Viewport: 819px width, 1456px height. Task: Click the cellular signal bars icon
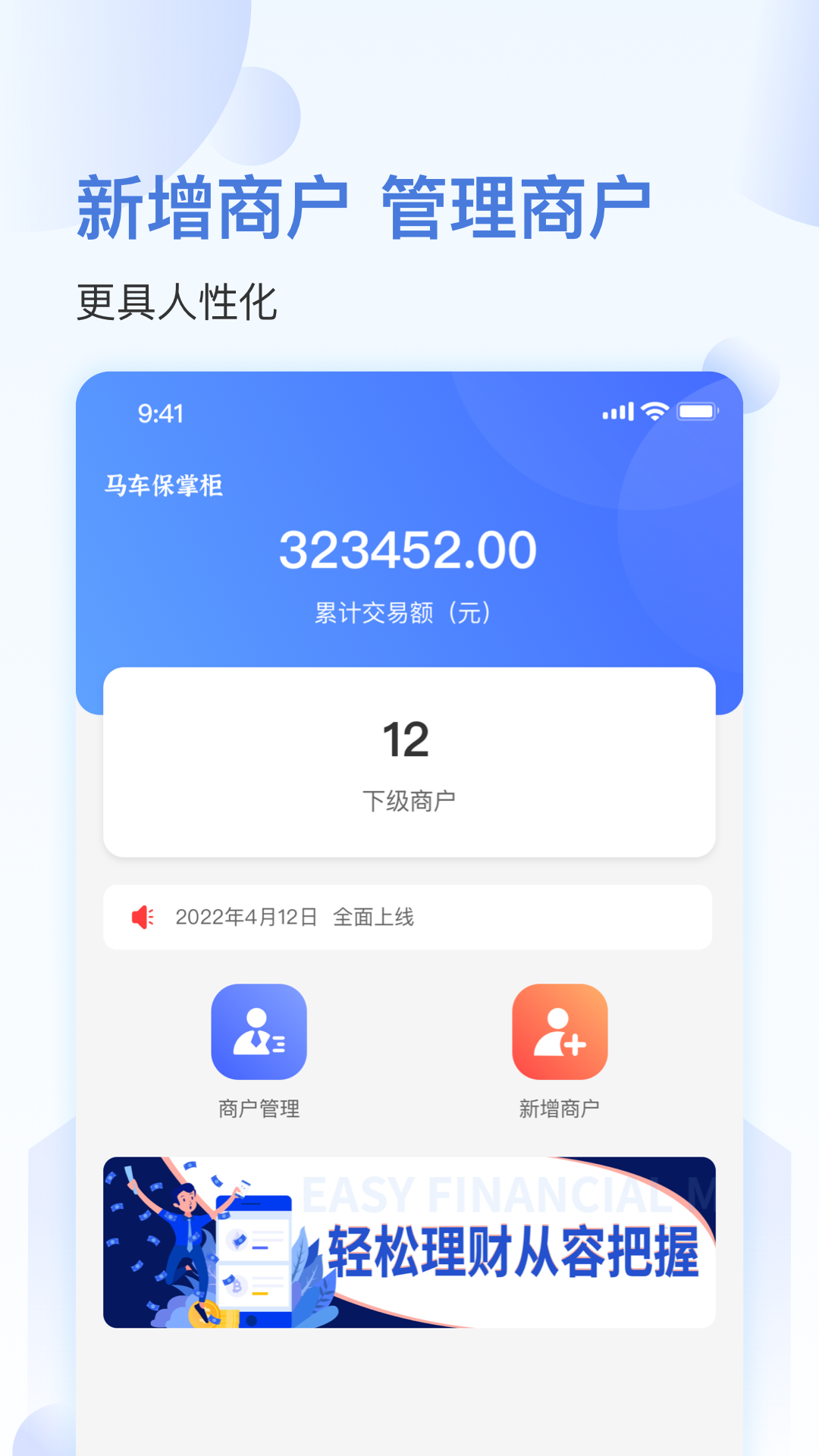617,410
